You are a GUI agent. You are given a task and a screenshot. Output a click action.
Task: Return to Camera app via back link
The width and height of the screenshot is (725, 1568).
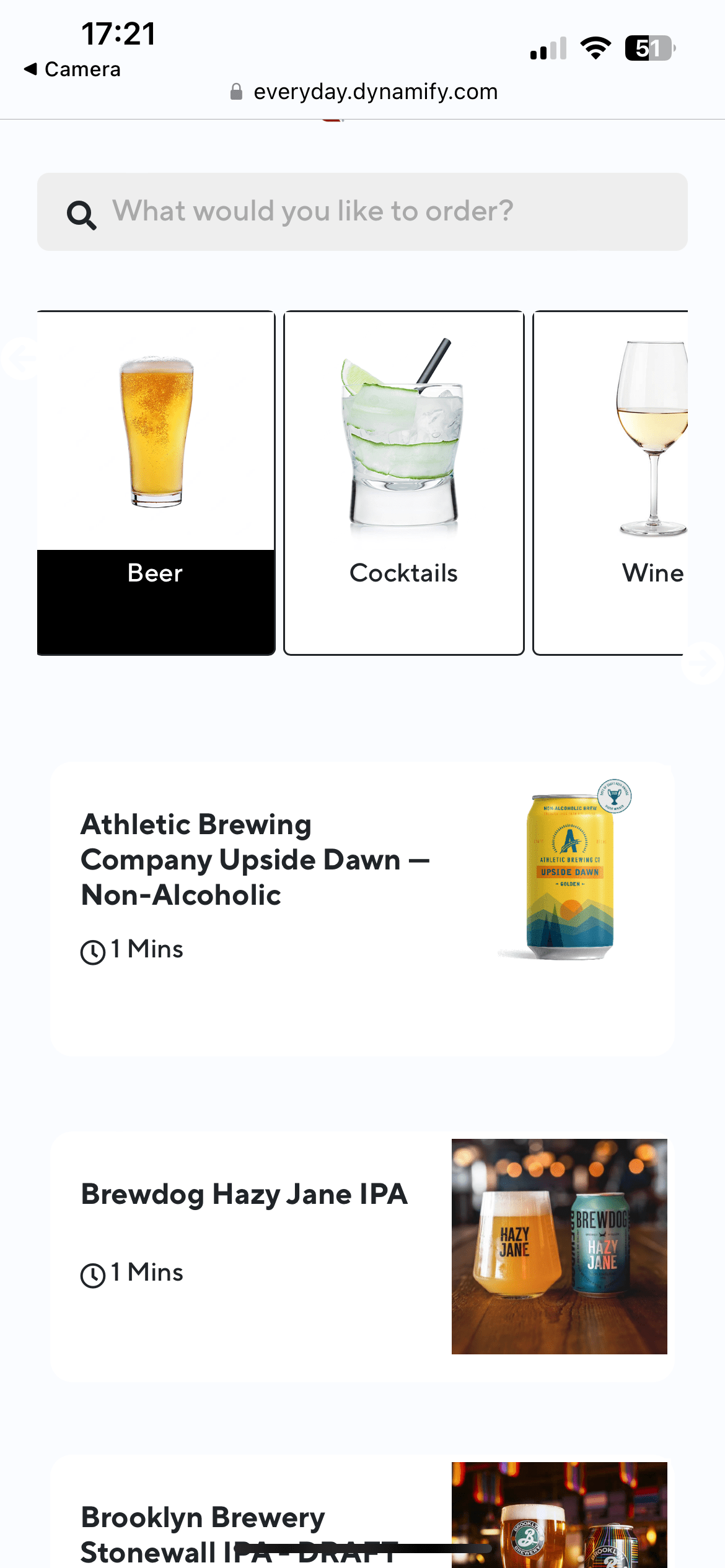pos(72,69)
